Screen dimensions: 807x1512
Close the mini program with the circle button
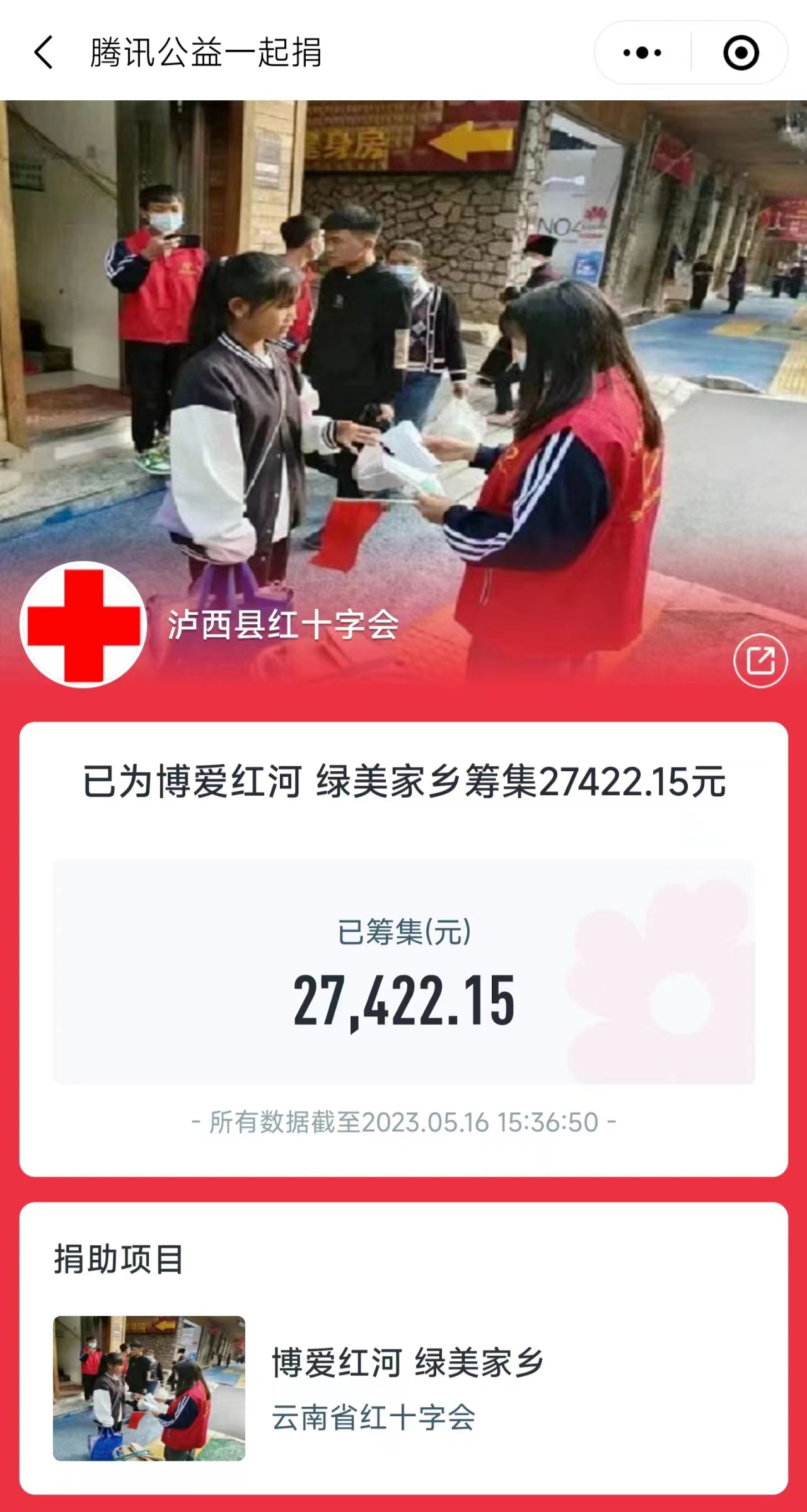click(741, 52)
